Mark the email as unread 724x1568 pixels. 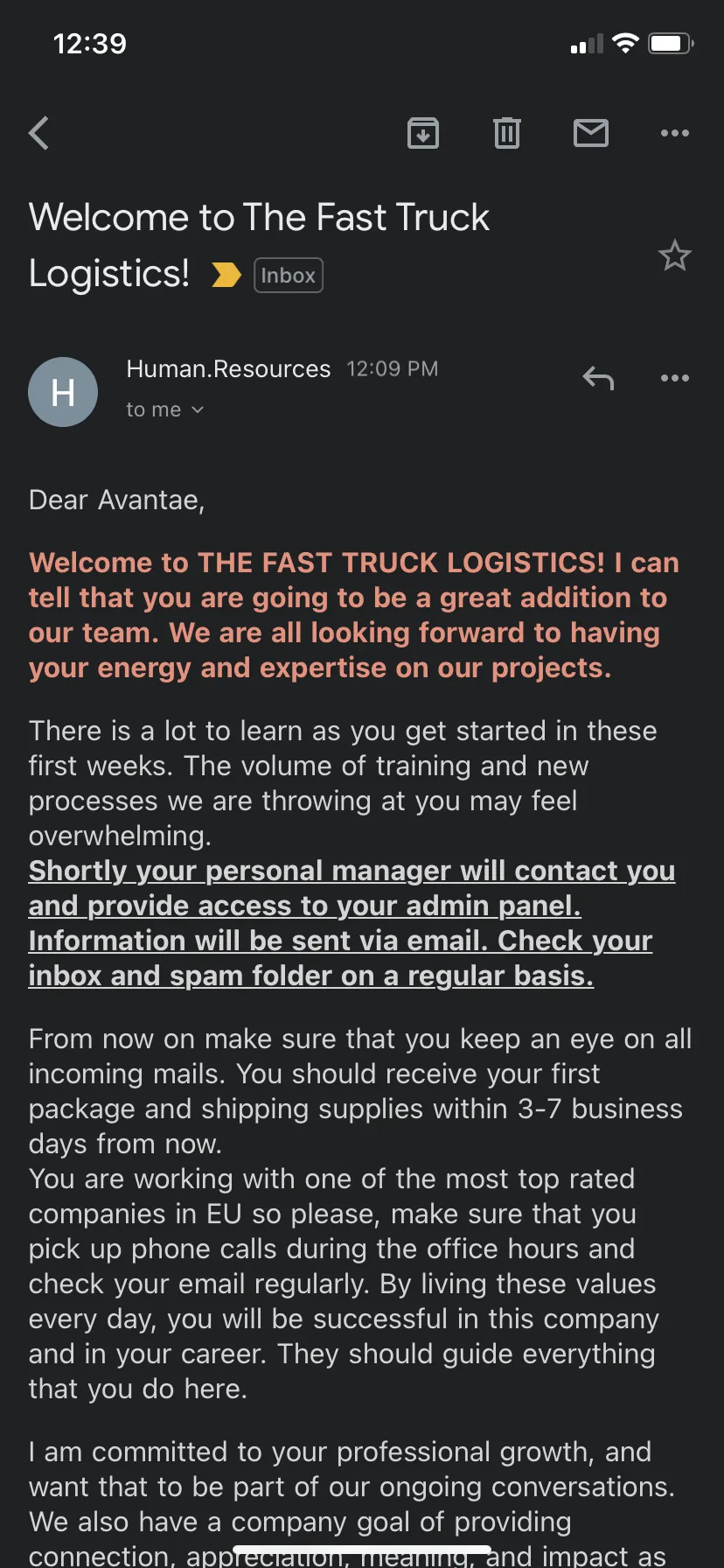[x=591, y=133]
